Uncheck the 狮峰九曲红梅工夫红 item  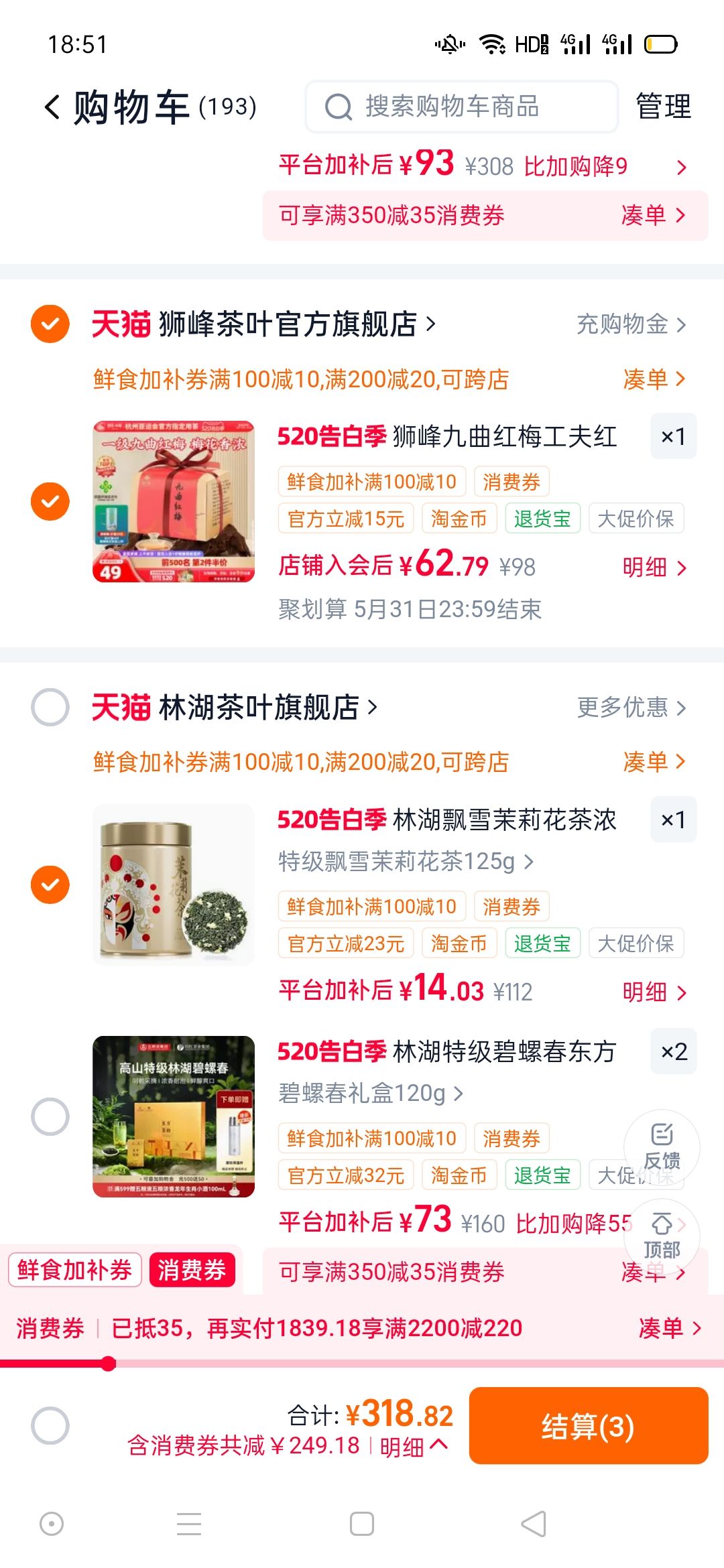coord(50,501)
